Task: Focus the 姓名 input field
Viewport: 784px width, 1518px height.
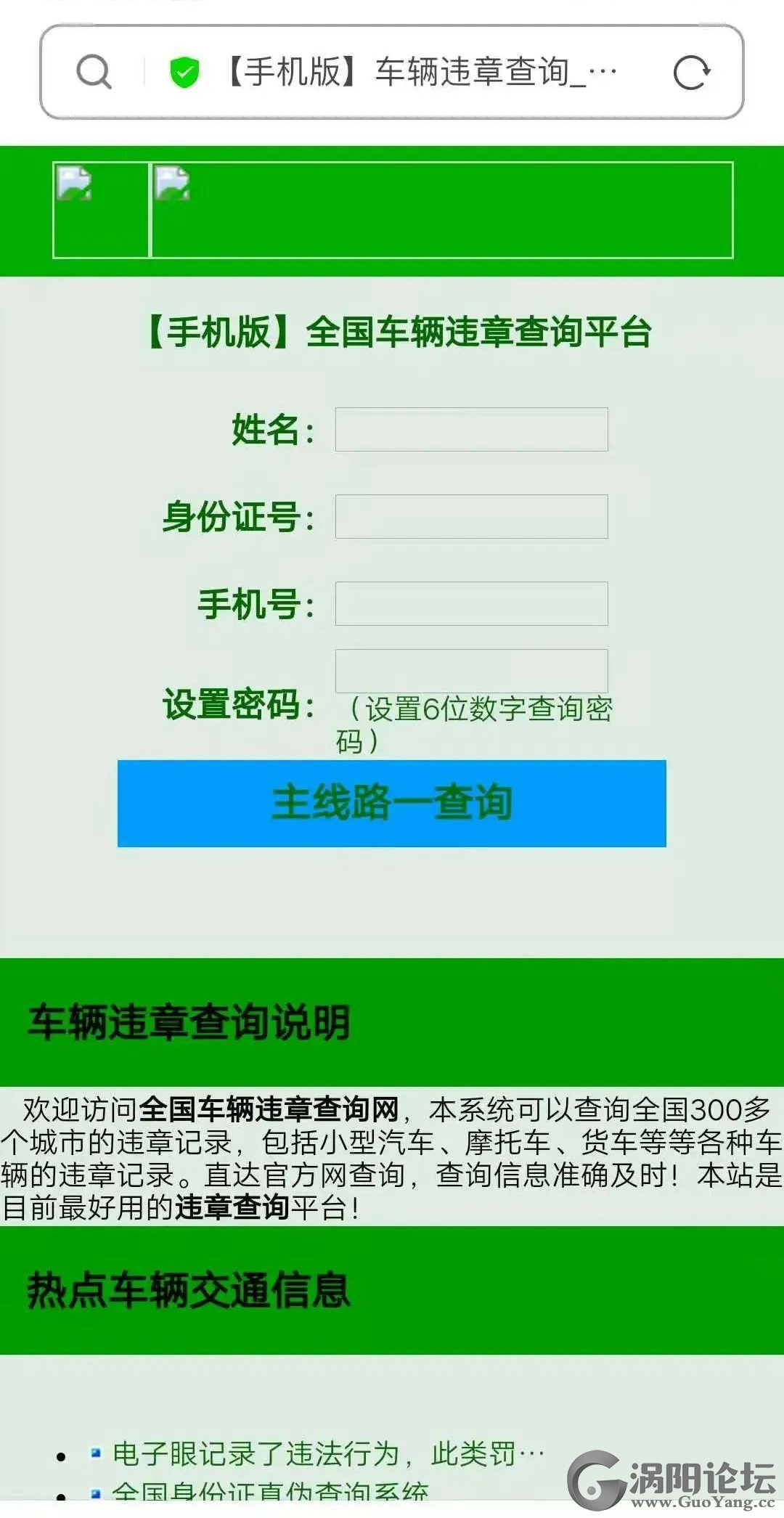Action: 471,429
